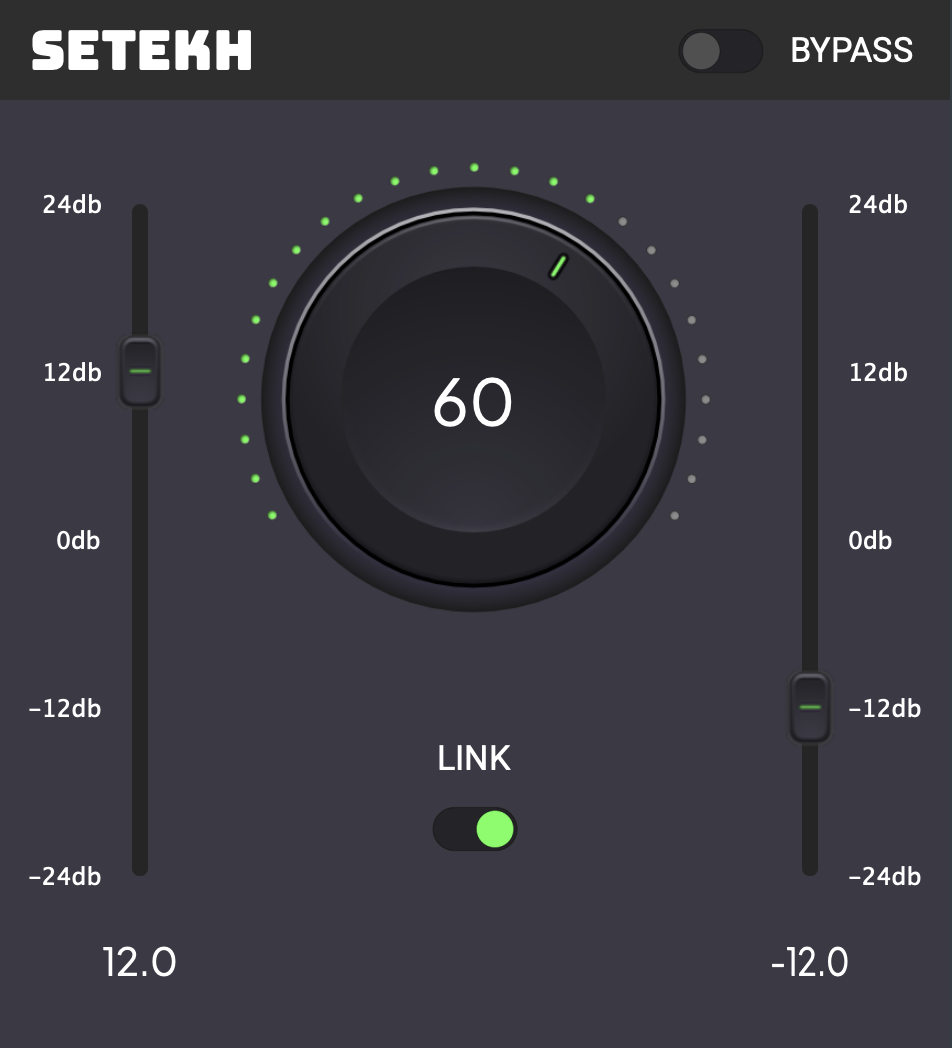Image resolution: width=952 pixels, height=1048 pixels.
Task: Disable the LINK switch
Action: (474, 828)
